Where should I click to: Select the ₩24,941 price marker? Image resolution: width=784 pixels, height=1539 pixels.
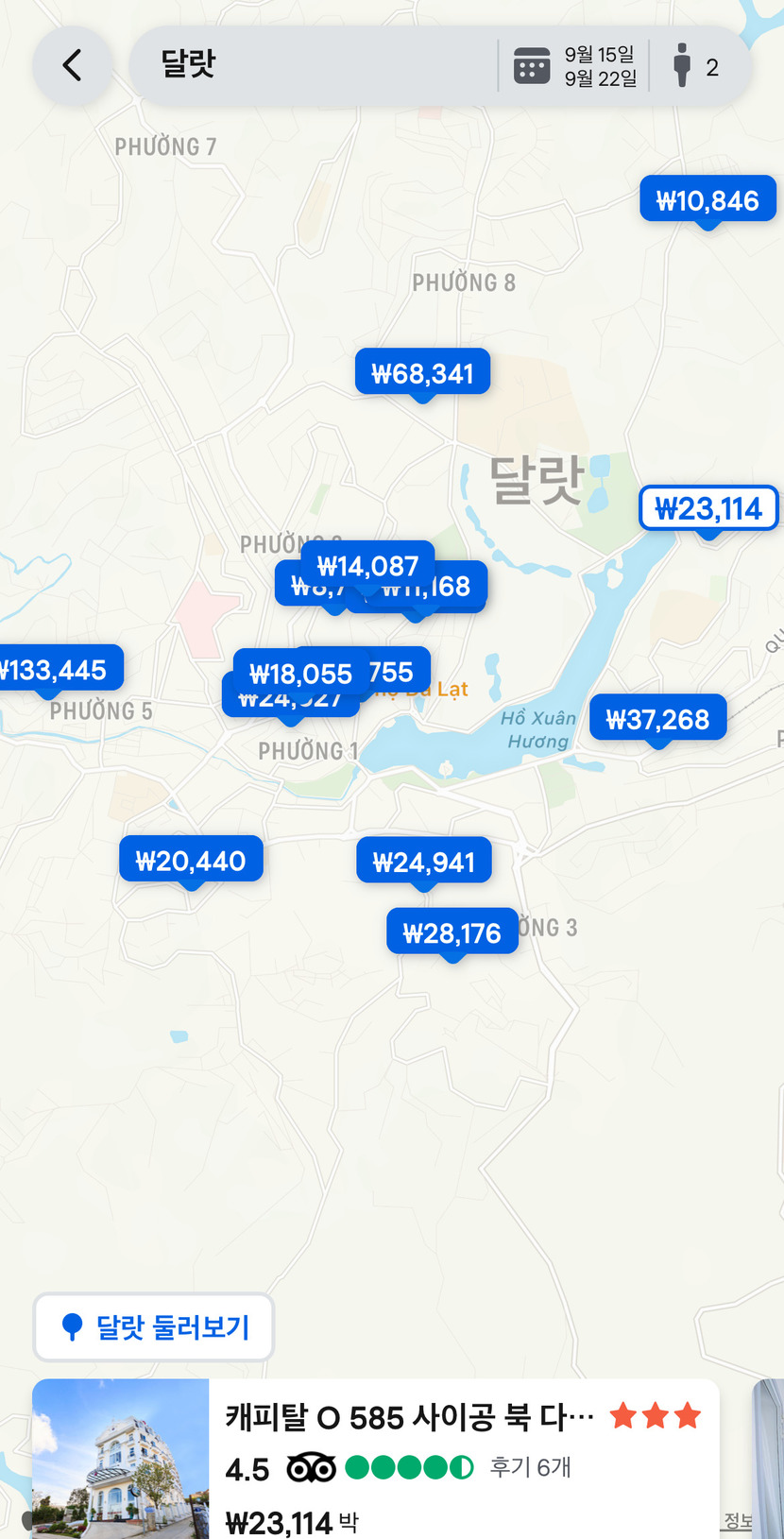pyautogui.click(x=424, y=862)
